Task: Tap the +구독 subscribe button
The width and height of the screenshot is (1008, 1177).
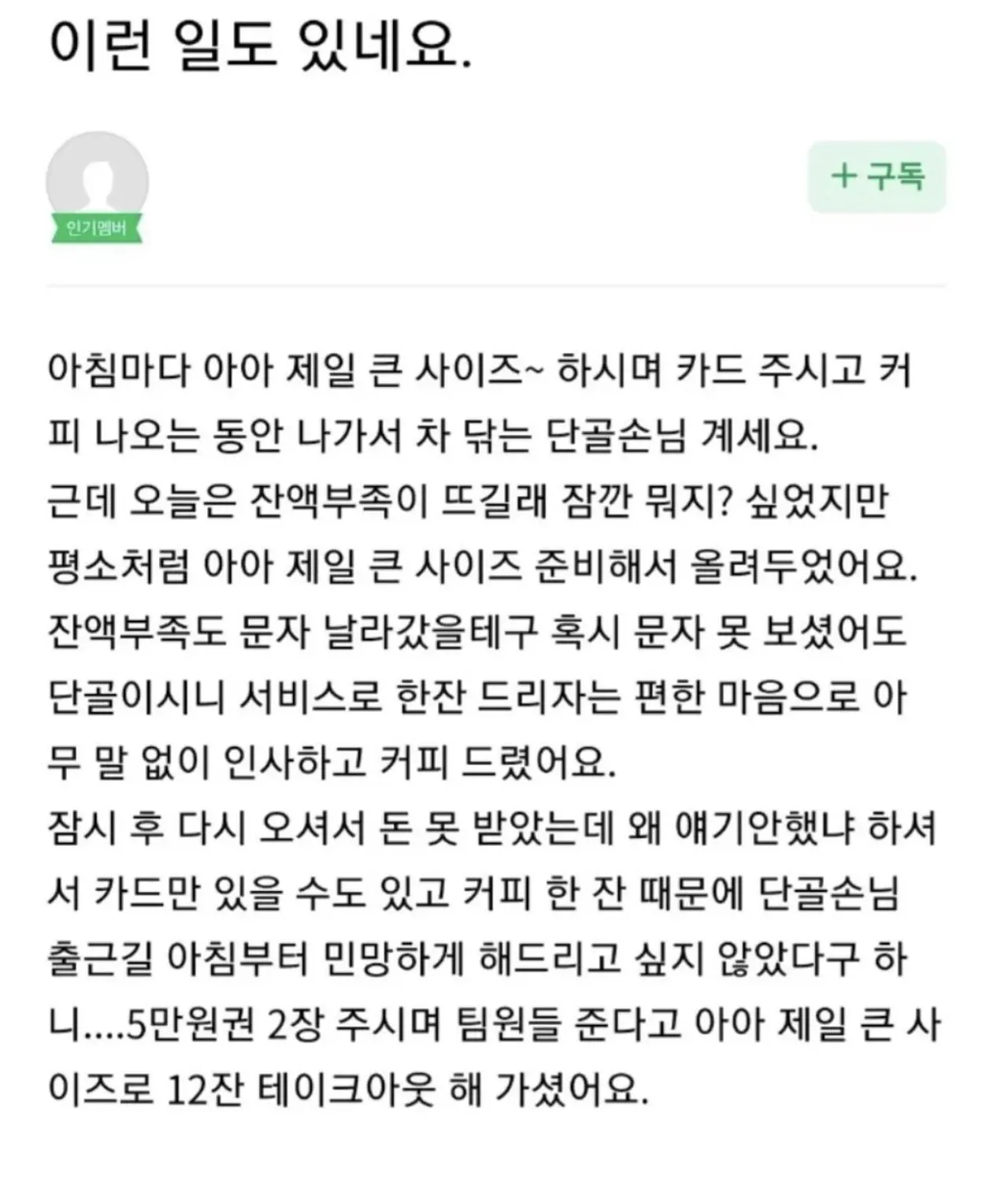Action: 876,176
